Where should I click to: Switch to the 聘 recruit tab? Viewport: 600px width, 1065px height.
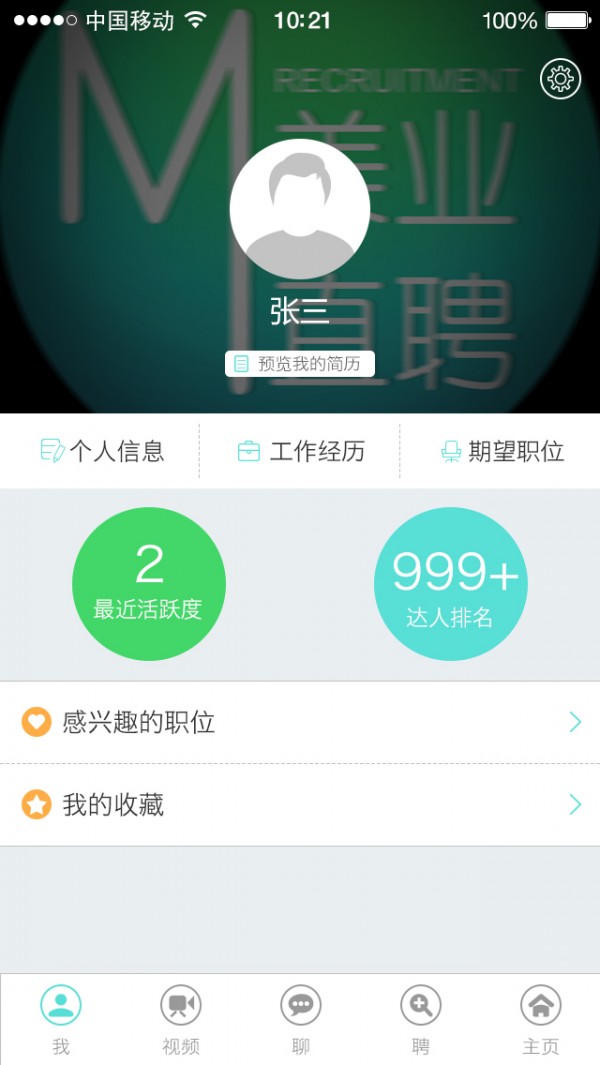coord(421,1018)
